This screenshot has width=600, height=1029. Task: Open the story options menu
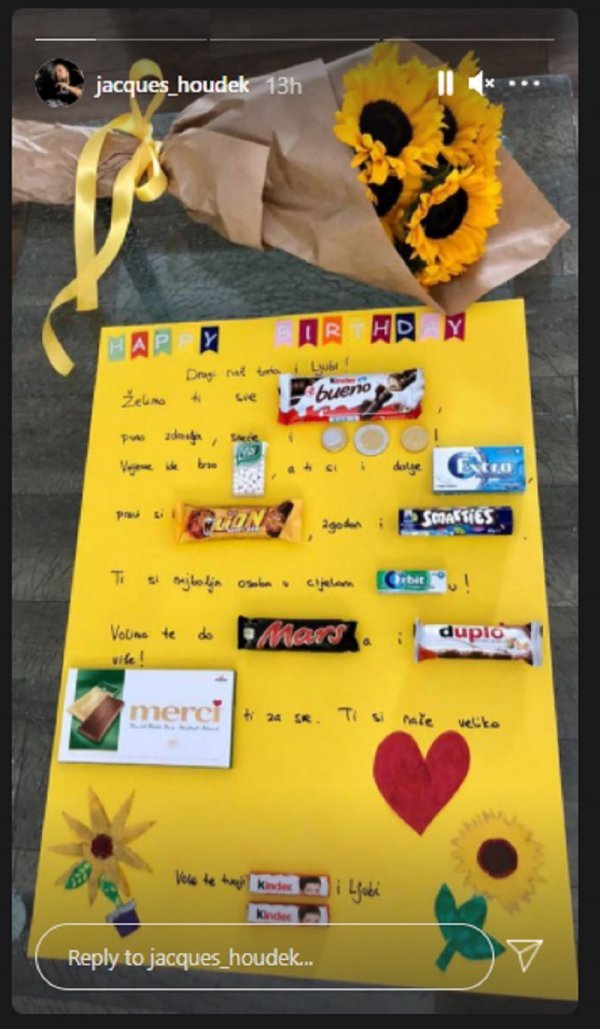click(x=525, y=84)
